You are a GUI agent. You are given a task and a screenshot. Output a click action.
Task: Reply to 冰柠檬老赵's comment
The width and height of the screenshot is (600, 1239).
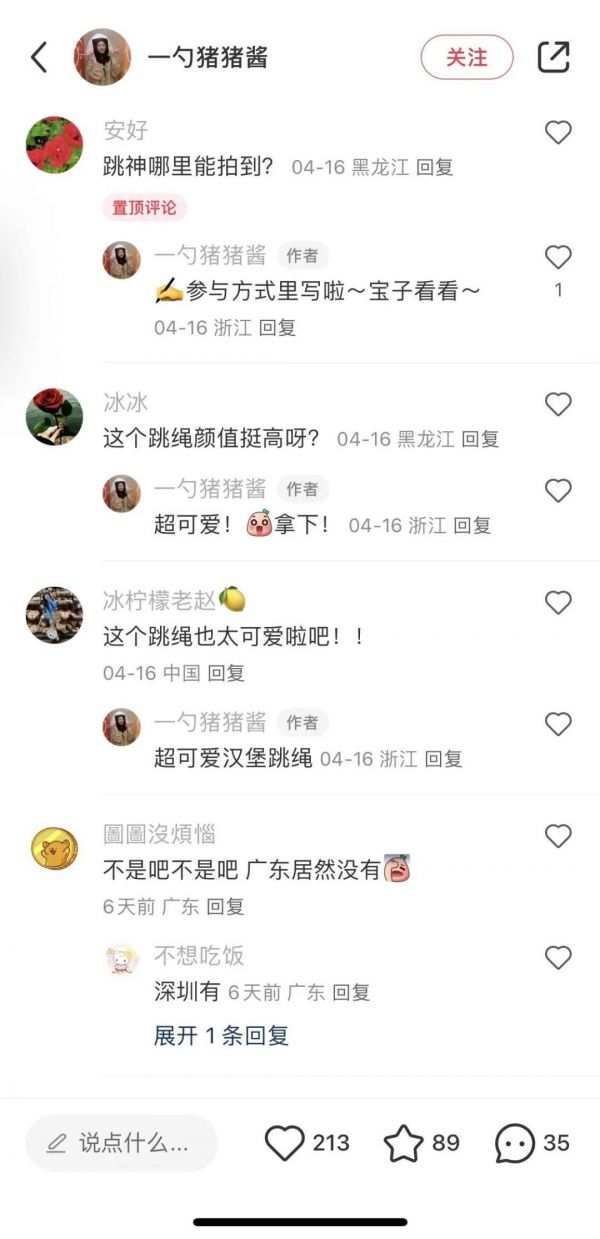(226, 673)
